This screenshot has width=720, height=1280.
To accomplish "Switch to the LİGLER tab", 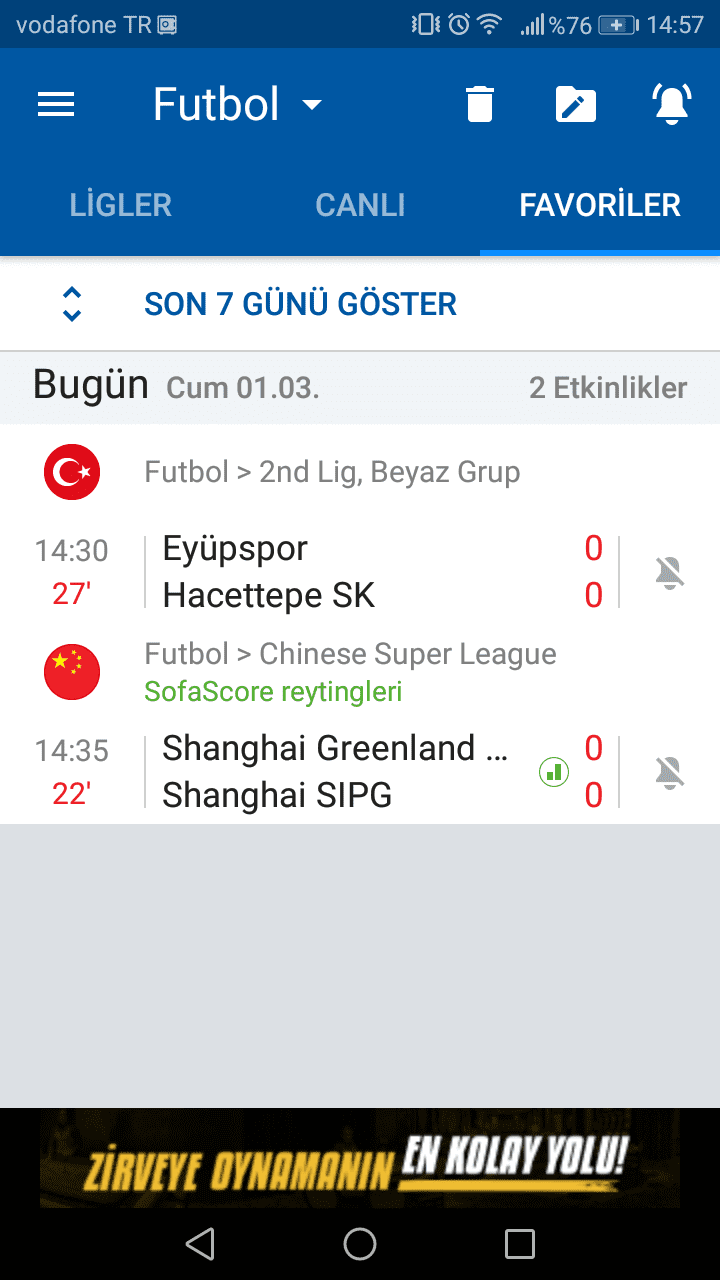I will tap(120, 205).
